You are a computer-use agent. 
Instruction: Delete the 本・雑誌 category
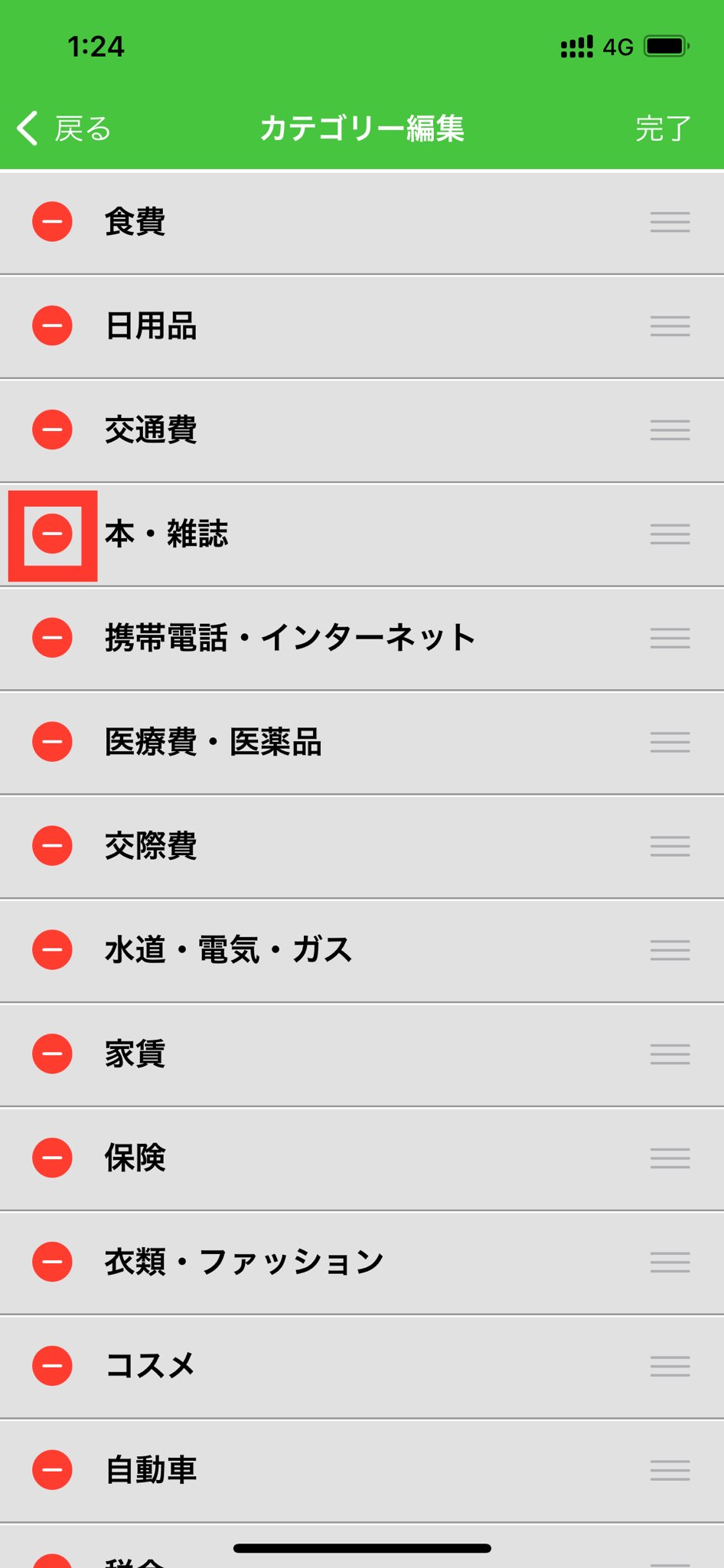[x=52, y=534]
